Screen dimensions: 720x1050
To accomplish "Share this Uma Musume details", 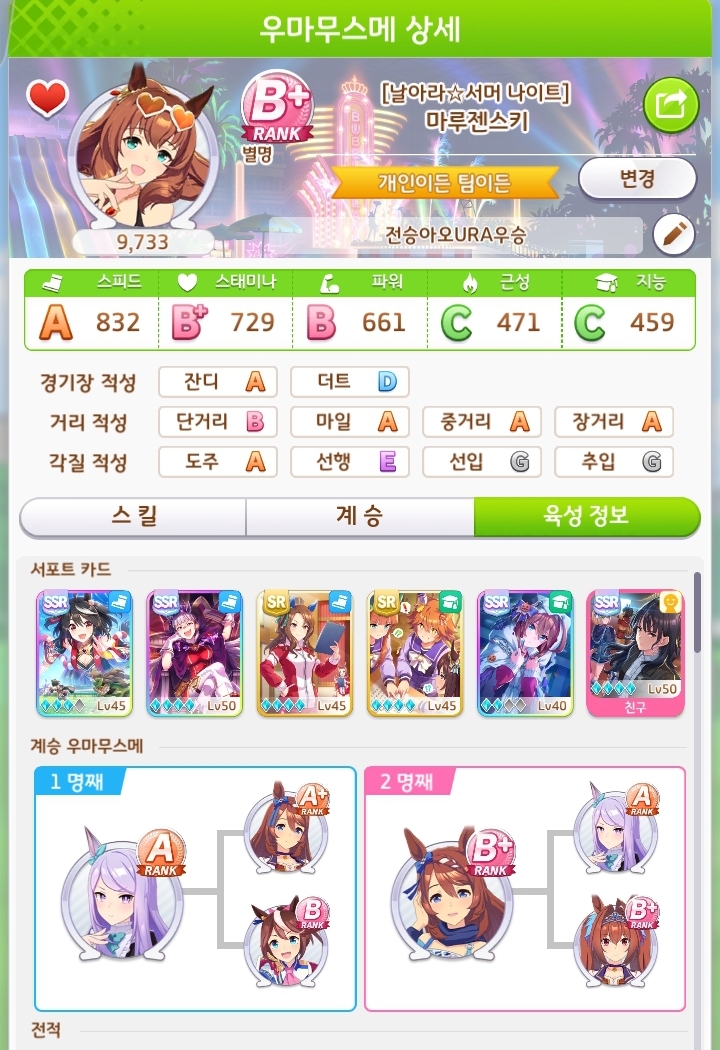I will pos(670,106).
